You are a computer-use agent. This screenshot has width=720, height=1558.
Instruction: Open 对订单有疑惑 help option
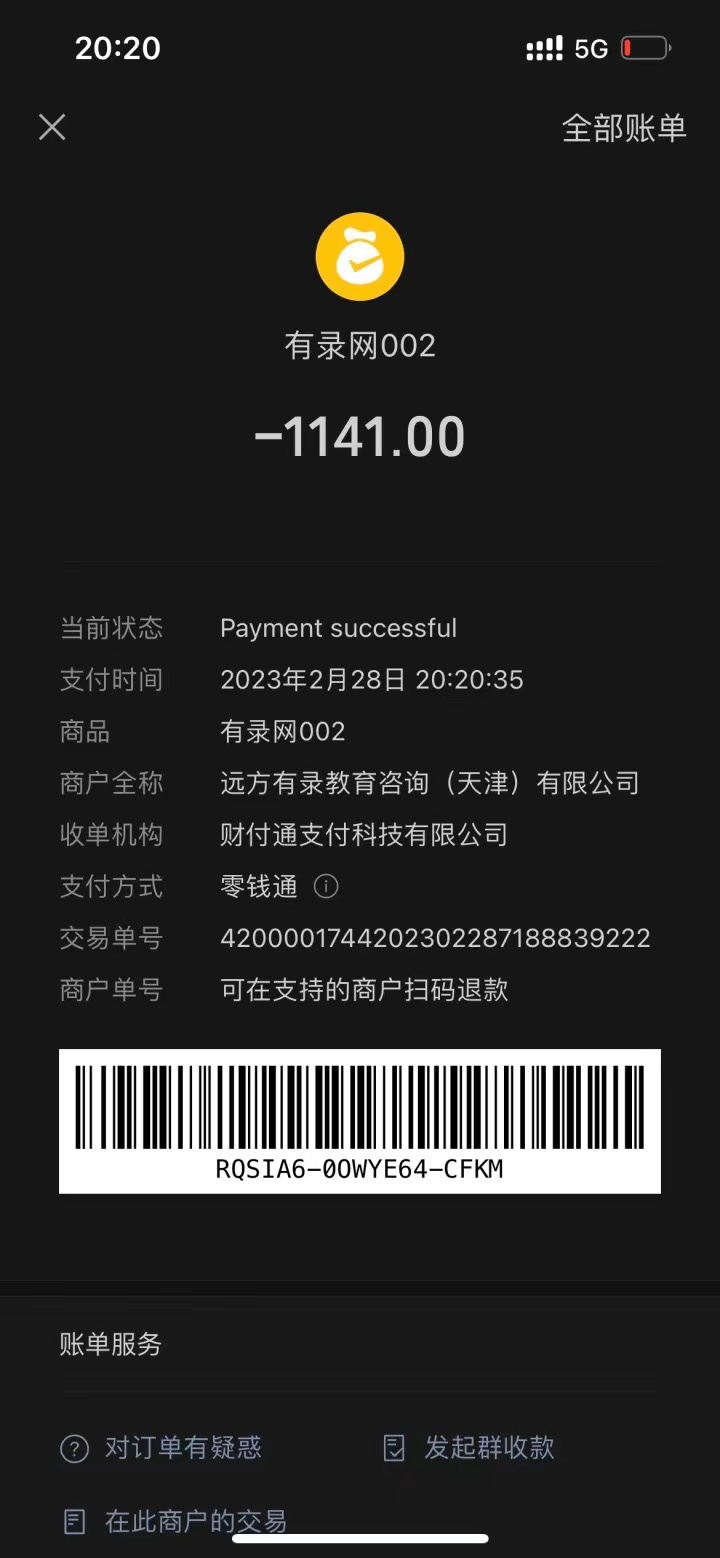pyautogui.click(x=162, y=1447)
